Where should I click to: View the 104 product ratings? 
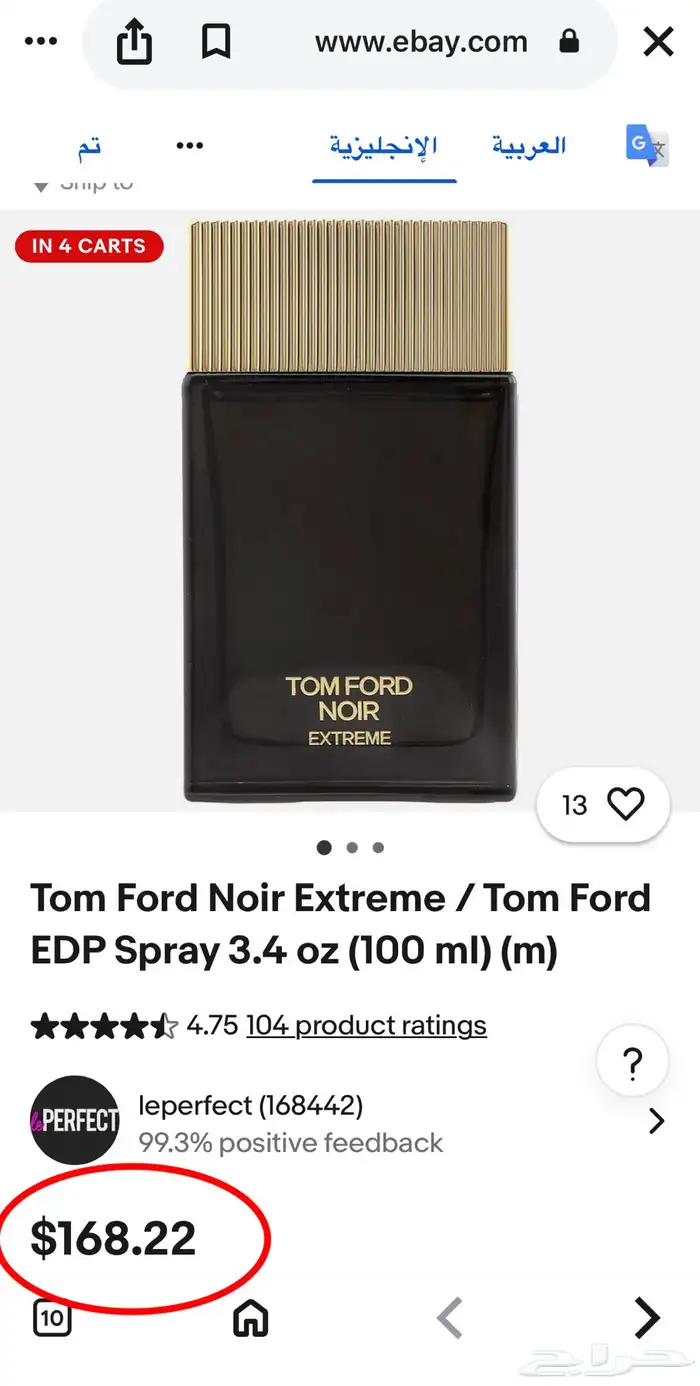[366, 1025]
